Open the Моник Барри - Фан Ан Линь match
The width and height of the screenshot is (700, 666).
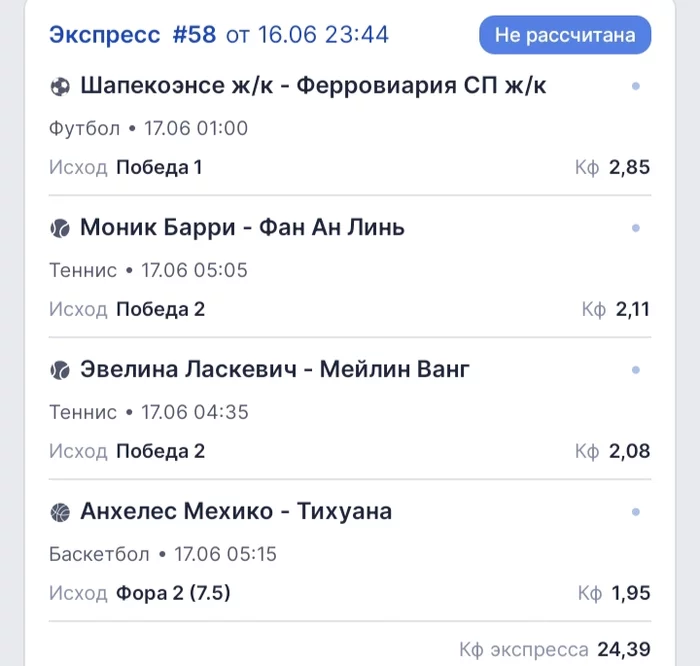(x=241, y=228)
